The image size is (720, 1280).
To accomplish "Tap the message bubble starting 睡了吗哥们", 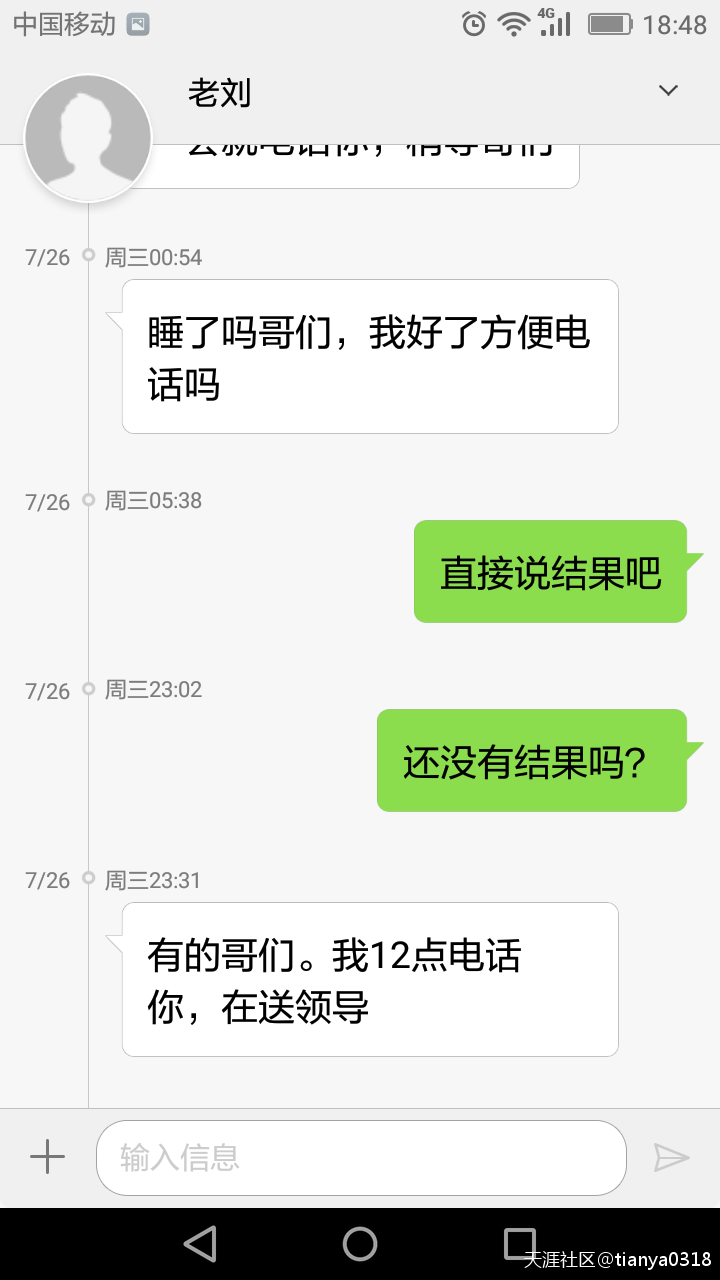I will 369,356.
